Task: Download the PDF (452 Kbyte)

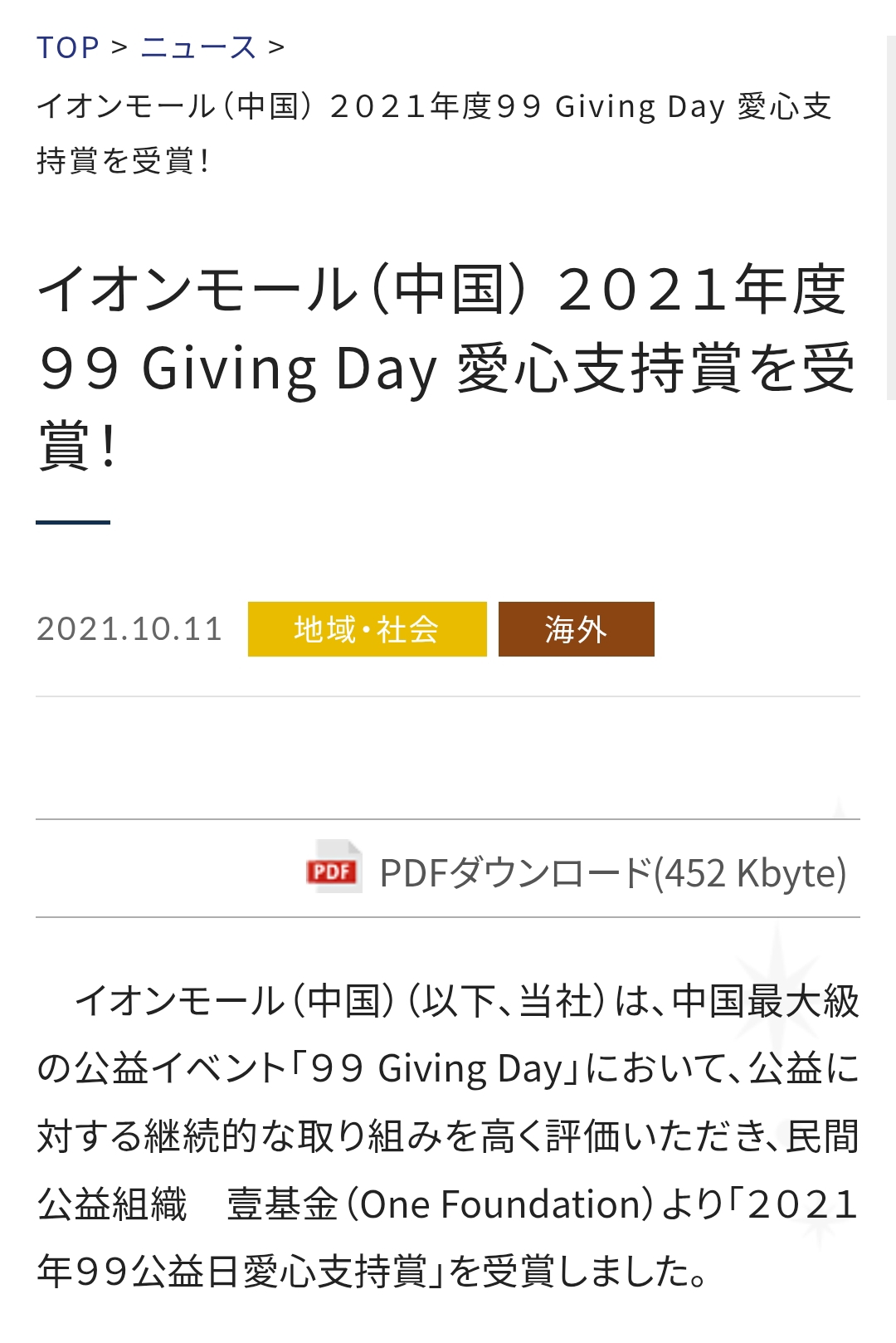Action: (x=577, y=871)
